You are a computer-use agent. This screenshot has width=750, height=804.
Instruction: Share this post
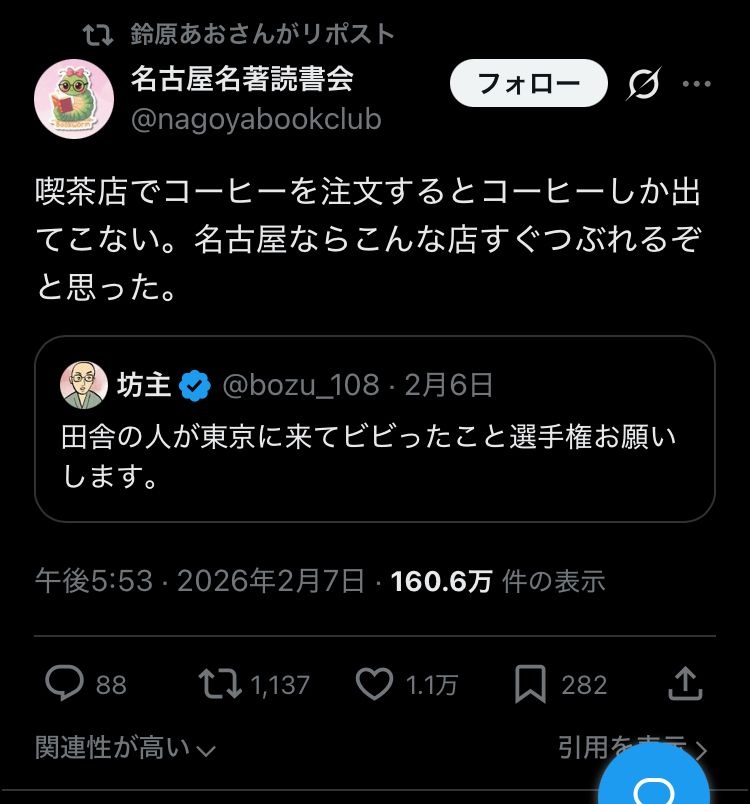pyautogui.click(x=684, y=684)
